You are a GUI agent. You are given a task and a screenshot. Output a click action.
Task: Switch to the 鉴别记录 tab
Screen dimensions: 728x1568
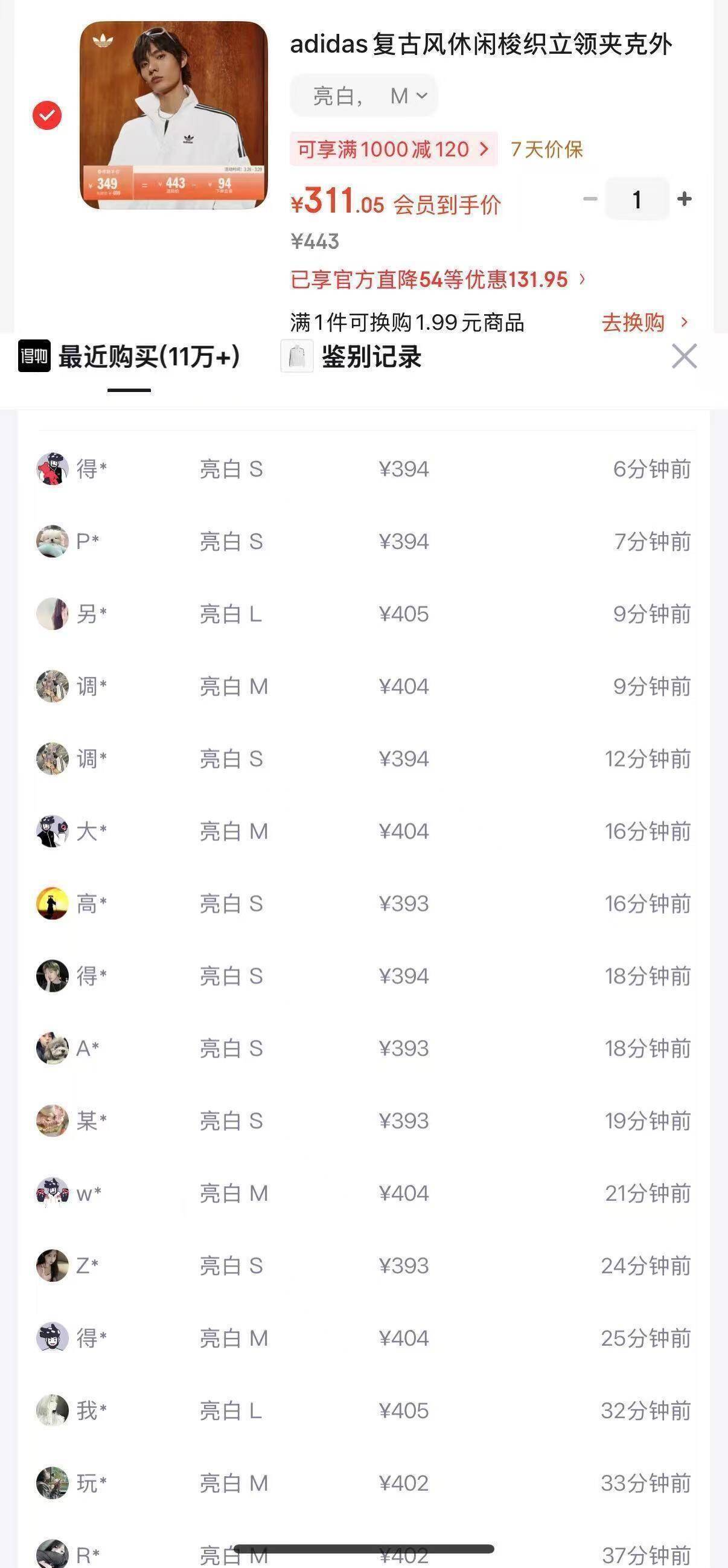click(351, 358)
